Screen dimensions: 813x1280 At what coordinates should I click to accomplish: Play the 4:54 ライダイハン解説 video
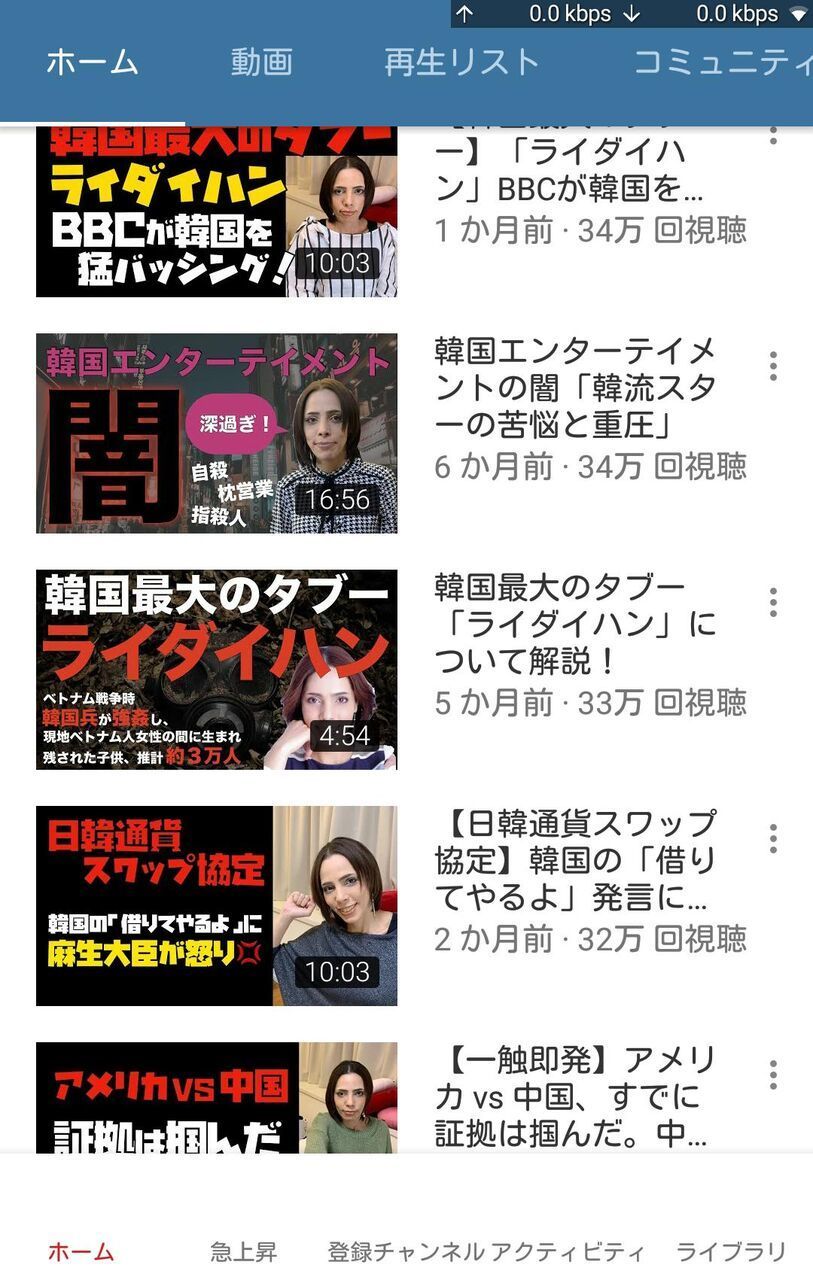coord(216,669)
